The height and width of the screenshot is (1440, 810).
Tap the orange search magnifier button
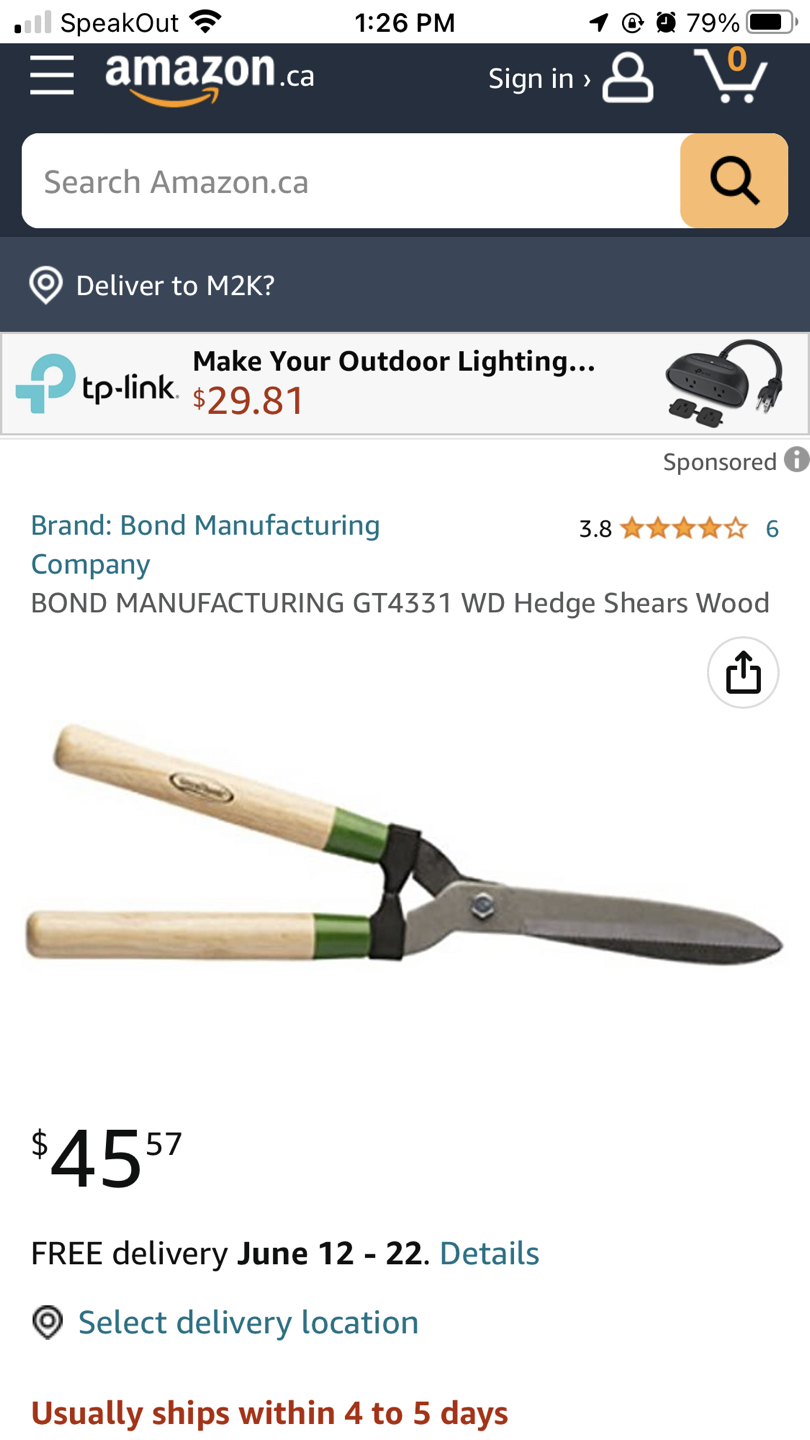[734, 181]
